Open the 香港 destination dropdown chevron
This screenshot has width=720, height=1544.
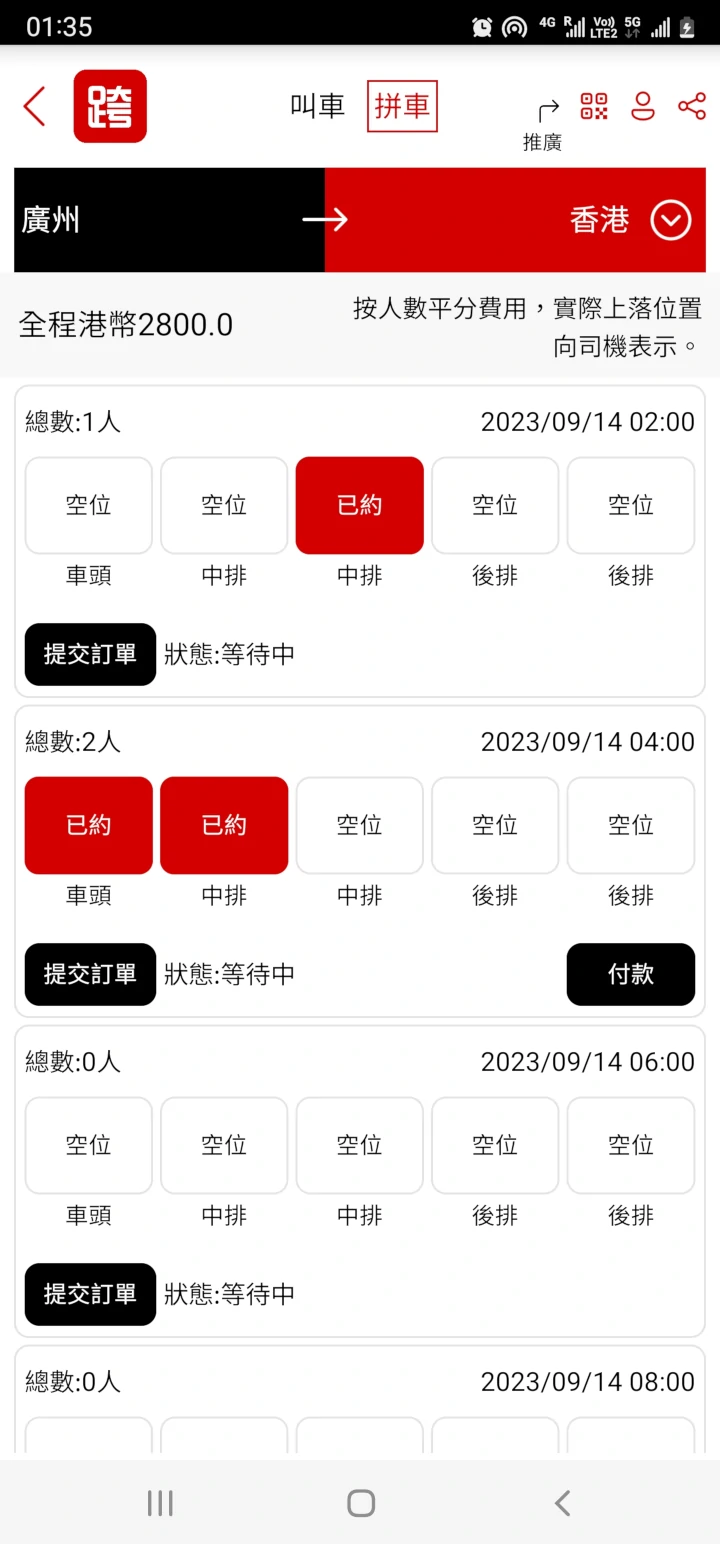pyautogui.click(x=671, y=220)
